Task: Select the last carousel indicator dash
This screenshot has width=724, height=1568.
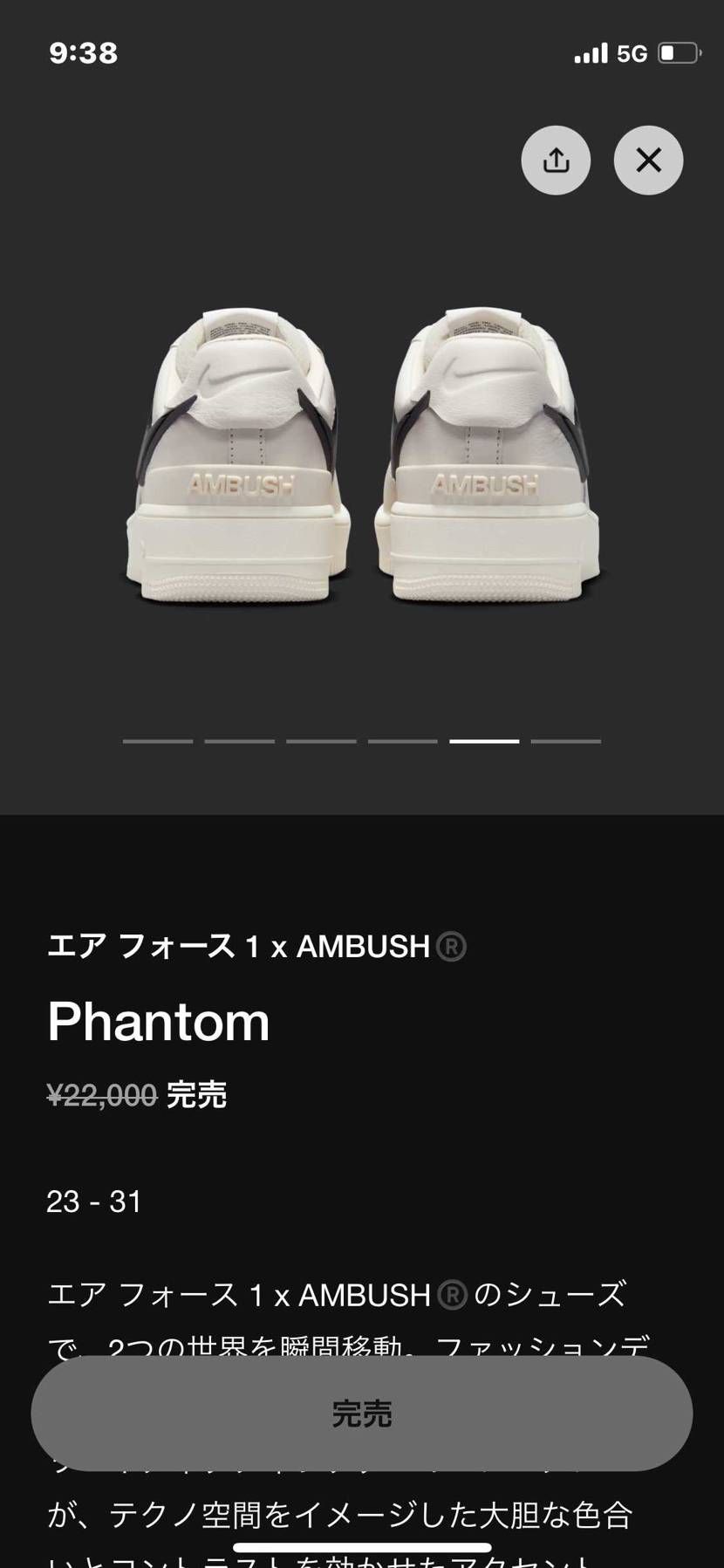Action: click(x=565, y=740)
